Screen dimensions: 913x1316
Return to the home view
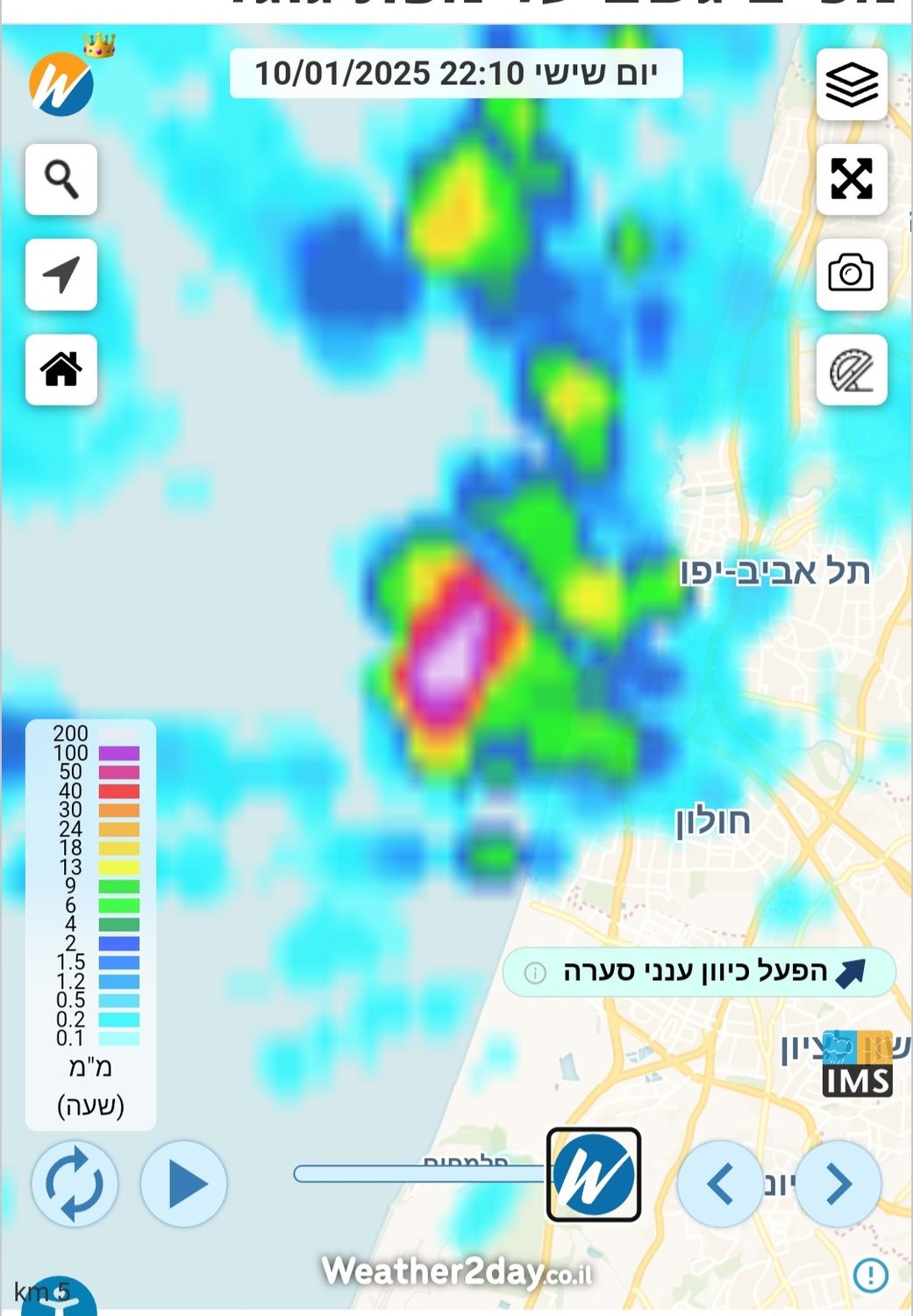(61, 369)
